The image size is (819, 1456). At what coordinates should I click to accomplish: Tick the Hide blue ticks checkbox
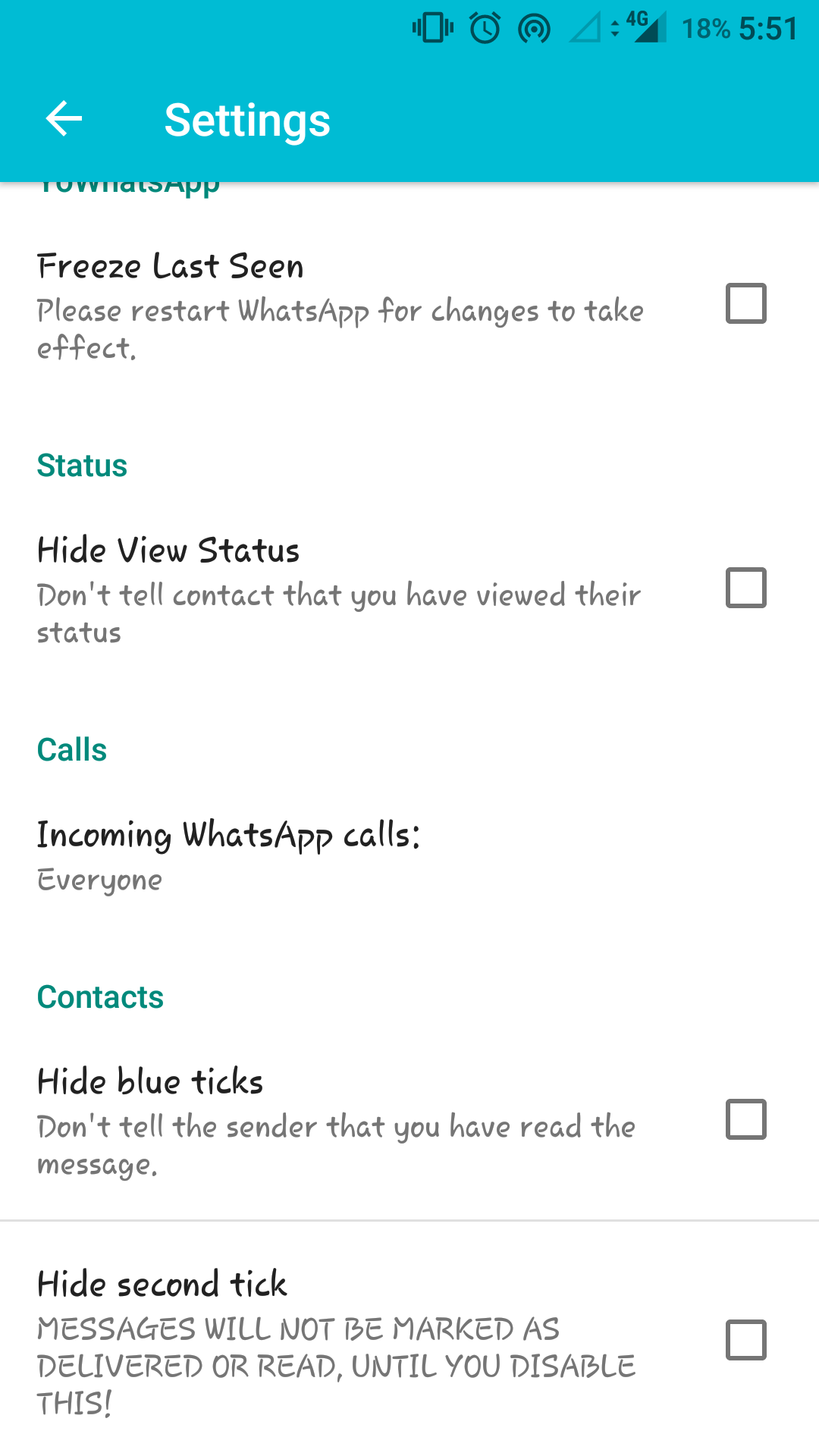(x=745, y=1119)
